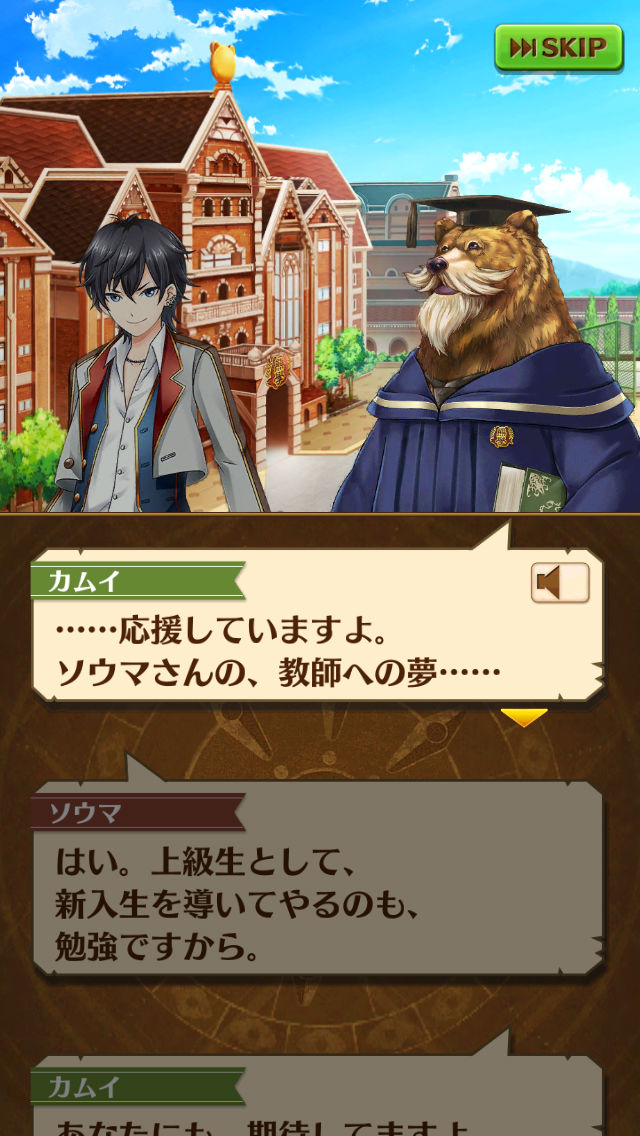Tap the green SKIP button

[x=558, y=48]
